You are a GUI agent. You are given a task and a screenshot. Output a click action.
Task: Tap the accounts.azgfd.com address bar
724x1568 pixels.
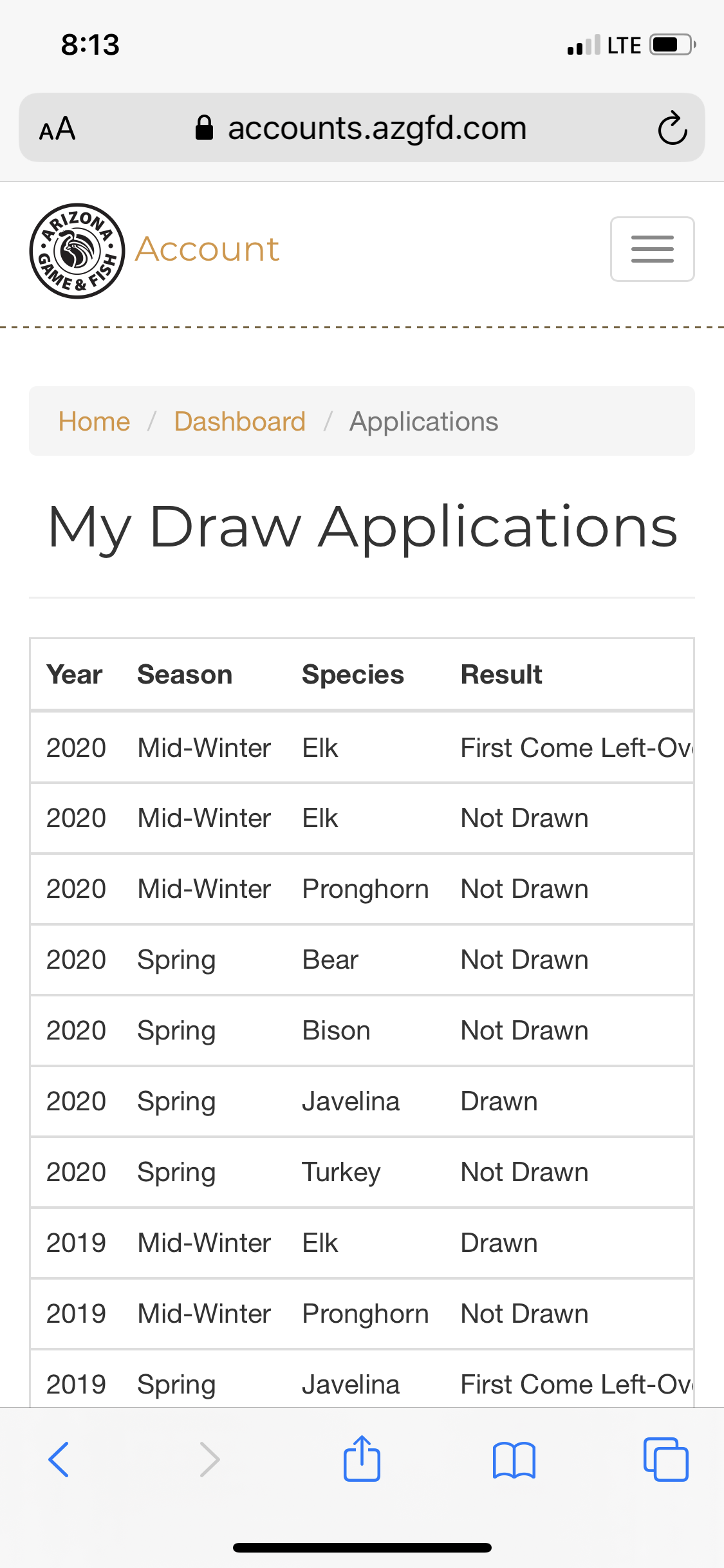coord(362,127)
